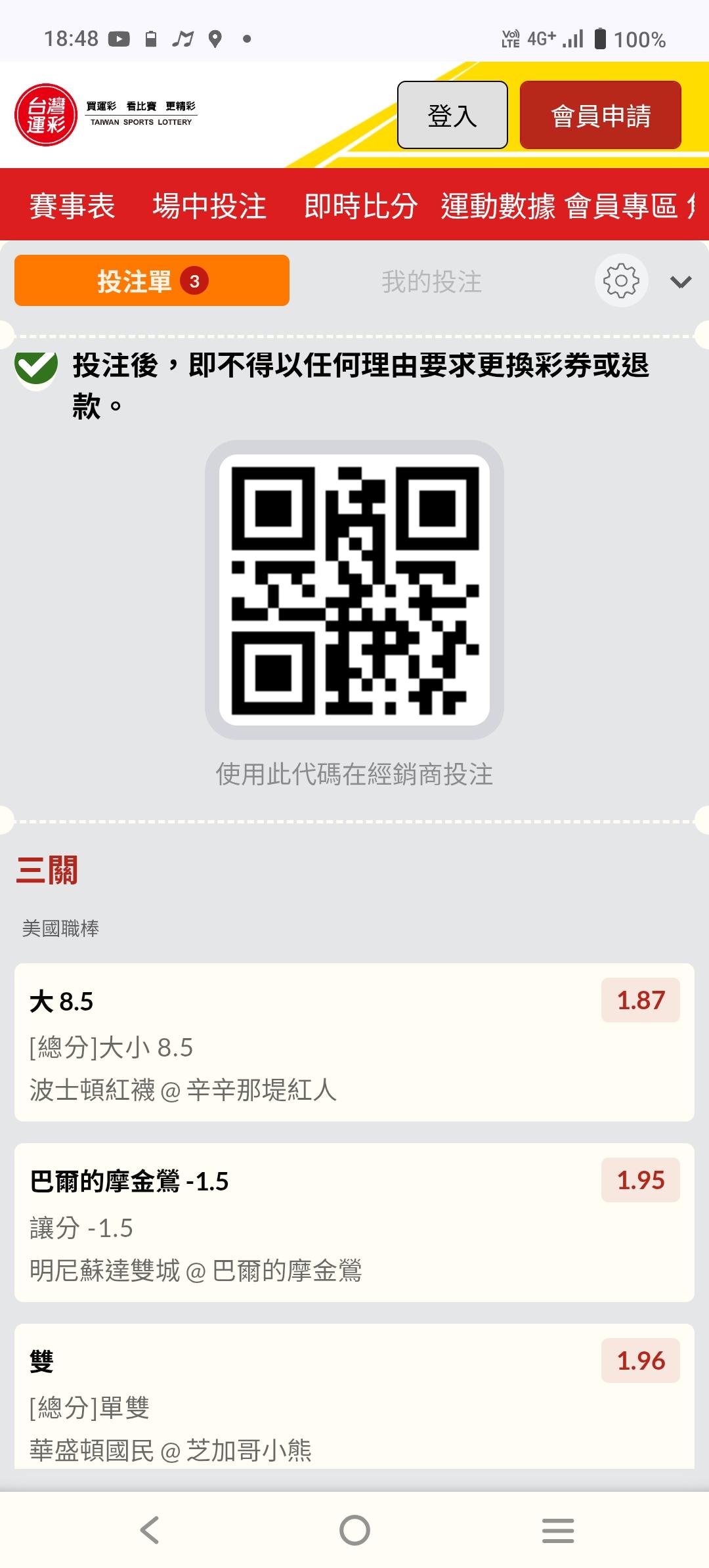The image size is (709, 1568).
Task: Select the 投注單 bet slip tab
Action: (152, 281)
